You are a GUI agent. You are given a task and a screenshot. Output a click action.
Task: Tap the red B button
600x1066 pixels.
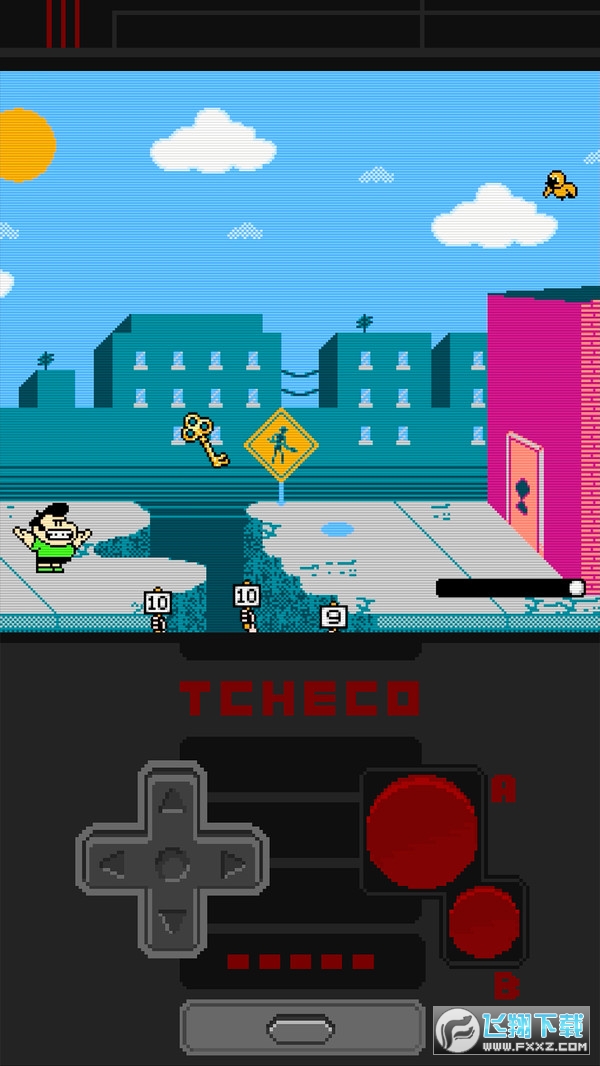[484, 923]
